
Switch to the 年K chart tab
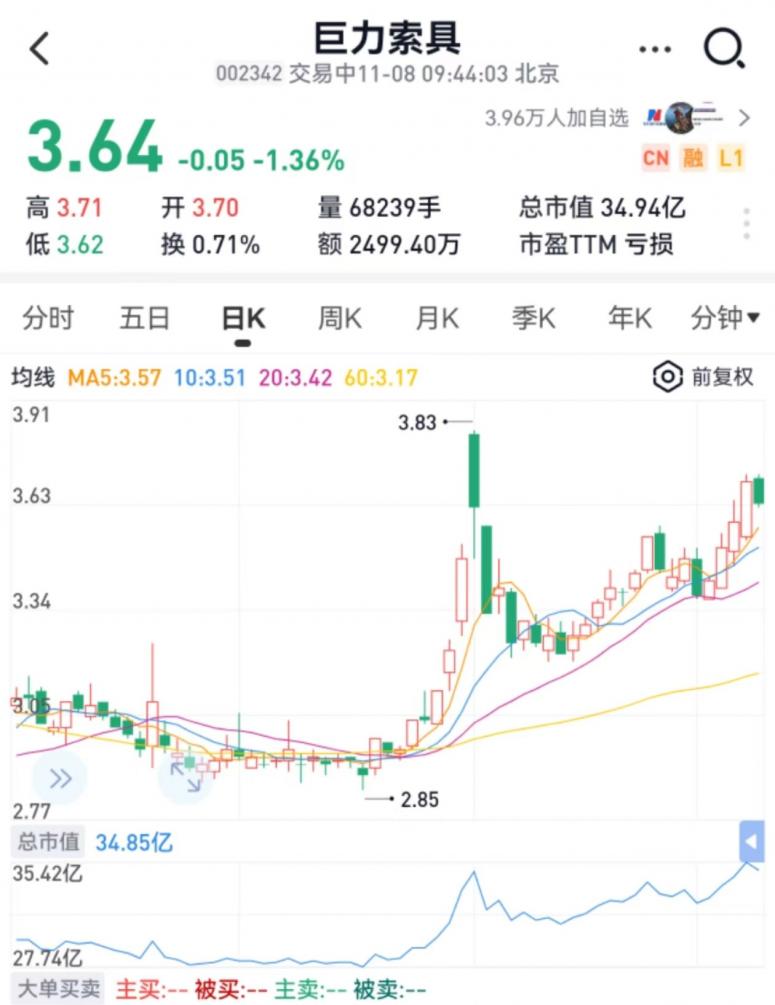(x=630, y=319)
